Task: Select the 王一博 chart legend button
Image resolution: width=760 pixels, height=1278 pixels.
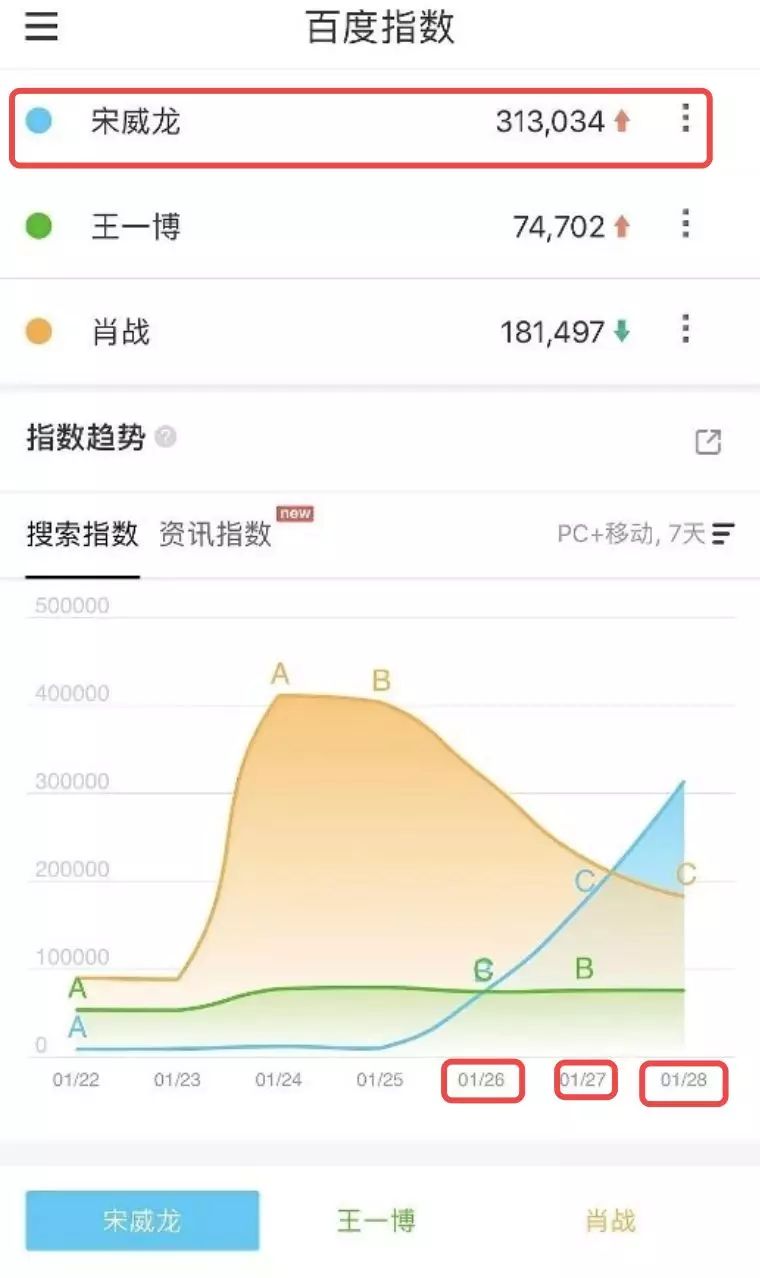Action: pos(375,1220)
